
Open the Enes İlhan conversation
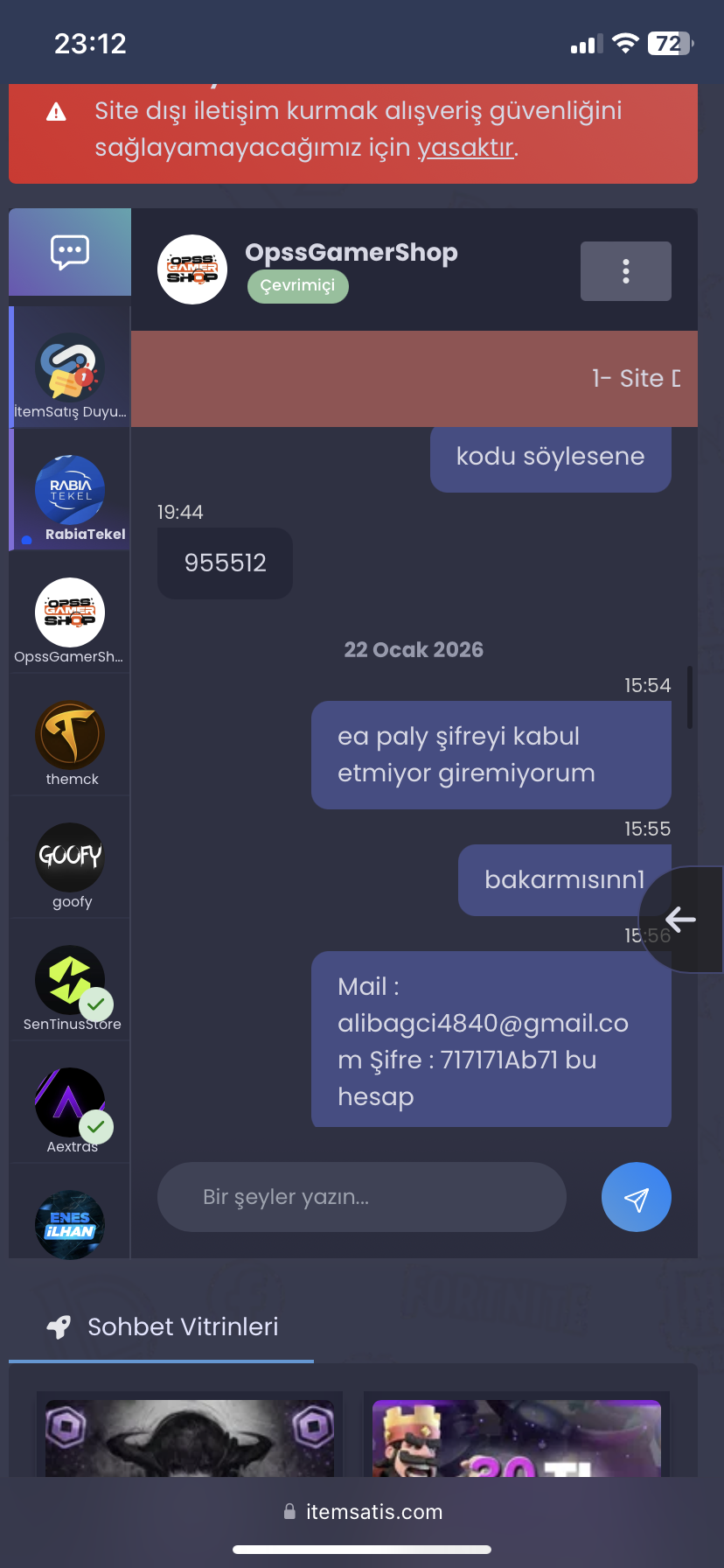(x=70, y=1223)
